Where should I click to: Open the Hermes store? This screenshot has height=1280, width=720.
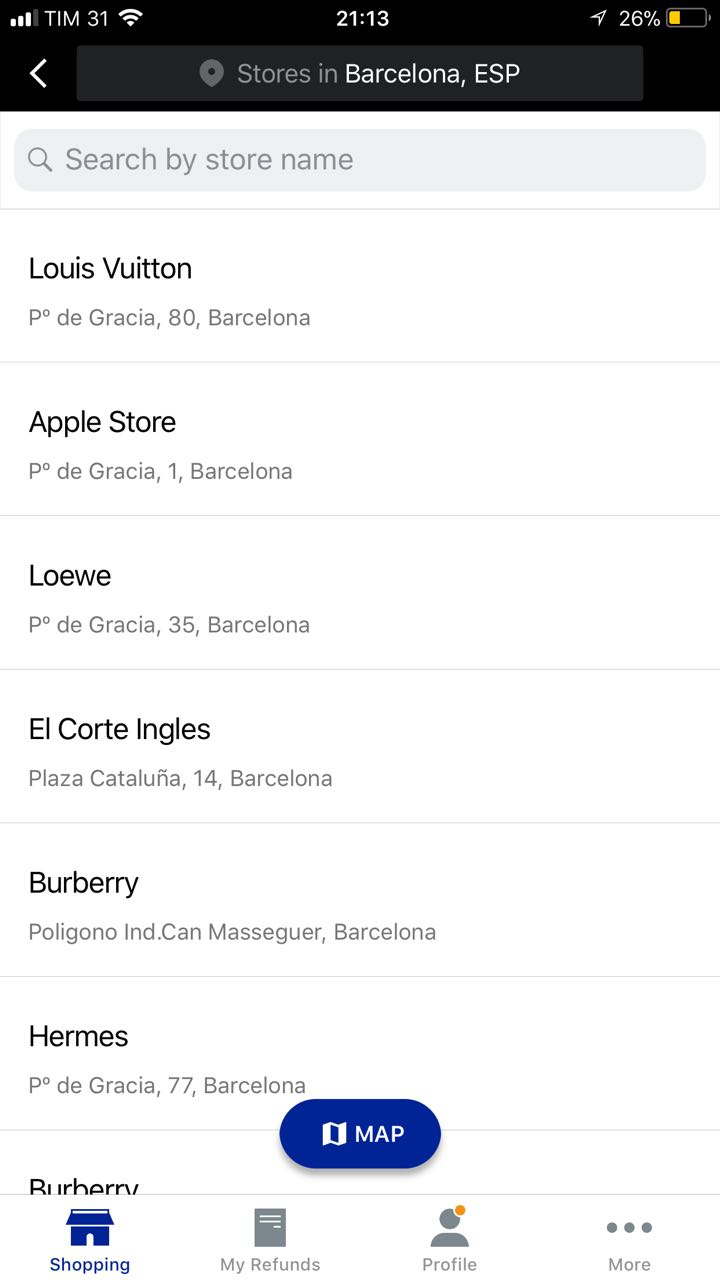(x=360, y=1054)
